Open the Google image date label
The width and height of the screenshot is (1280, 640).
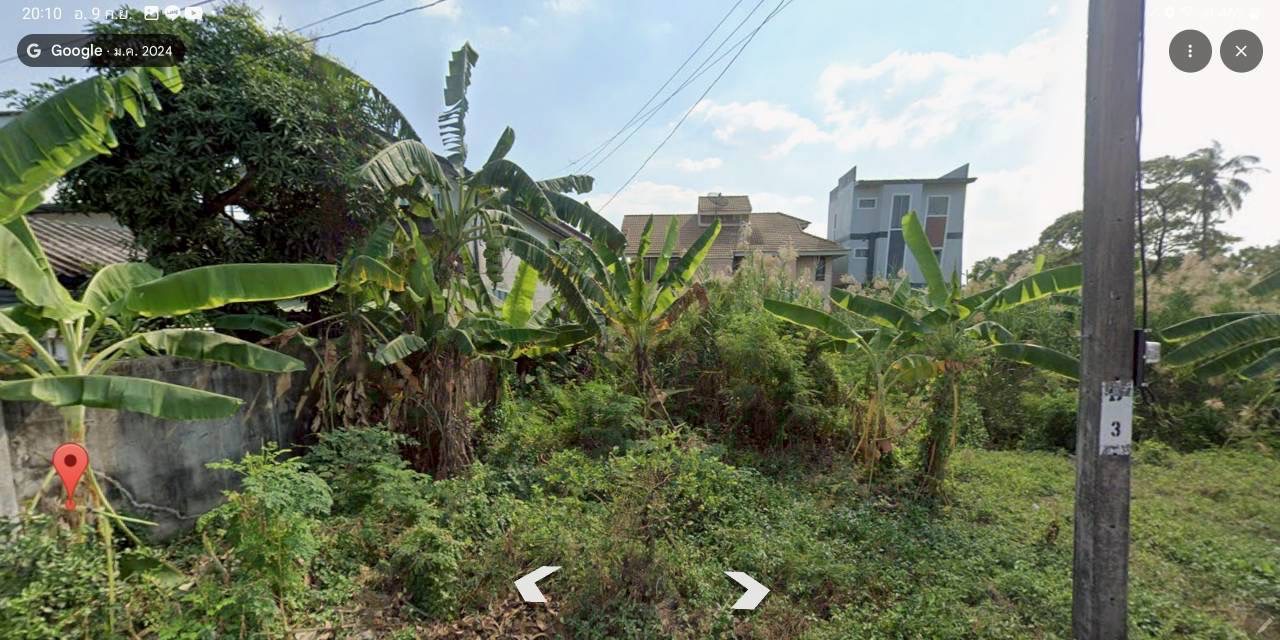pyautogui.click(x=101, y=51)
